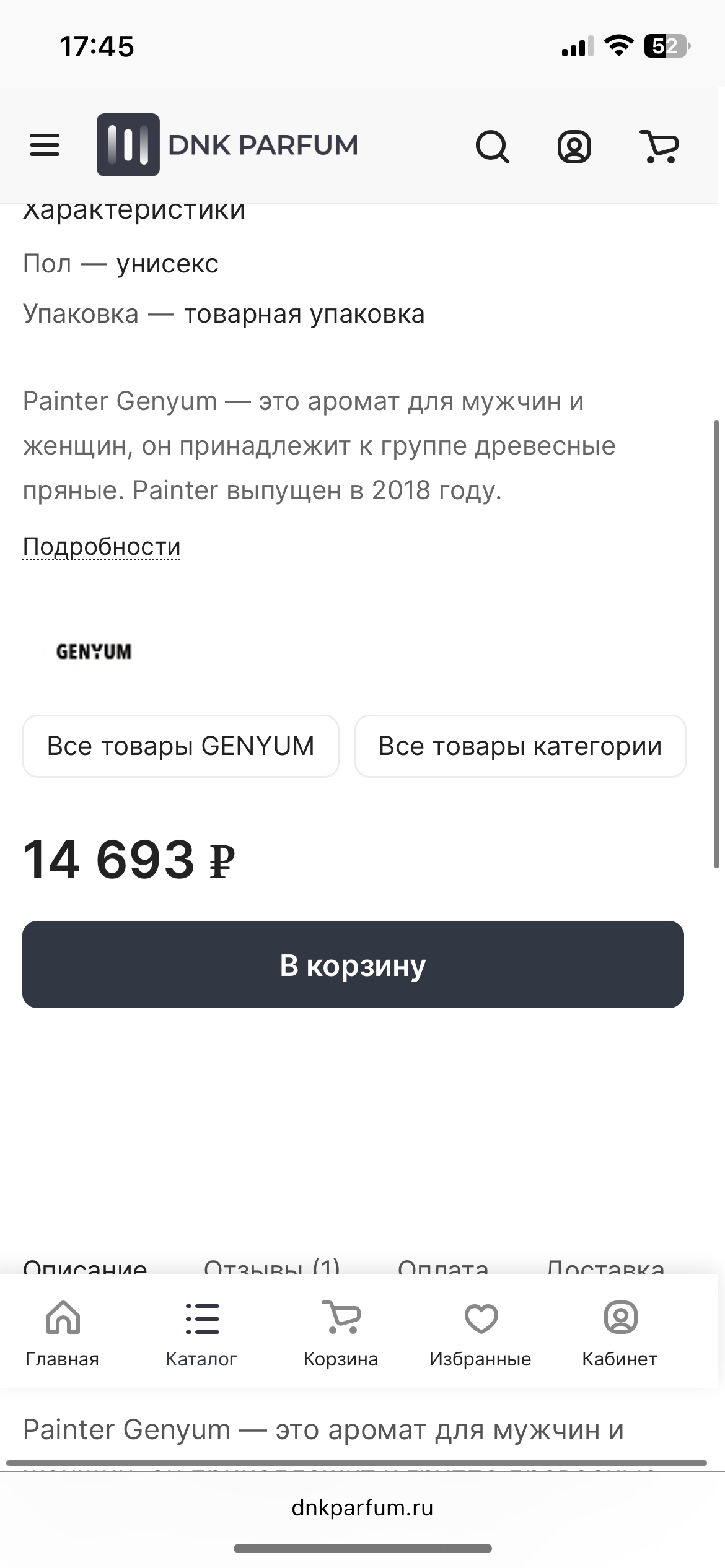Viewport: 725px width, 1568px height.
Task: Show Все товары категории
Action: point(520,746)
